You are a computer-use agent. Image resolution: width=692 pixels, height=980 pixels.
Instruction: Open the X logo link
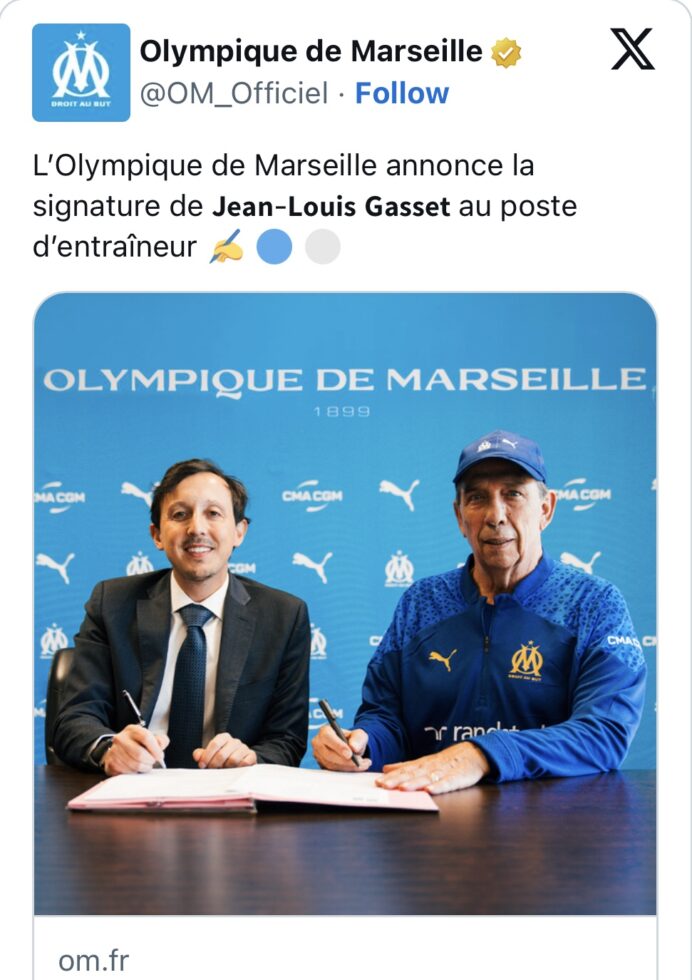tap(632, 49)
